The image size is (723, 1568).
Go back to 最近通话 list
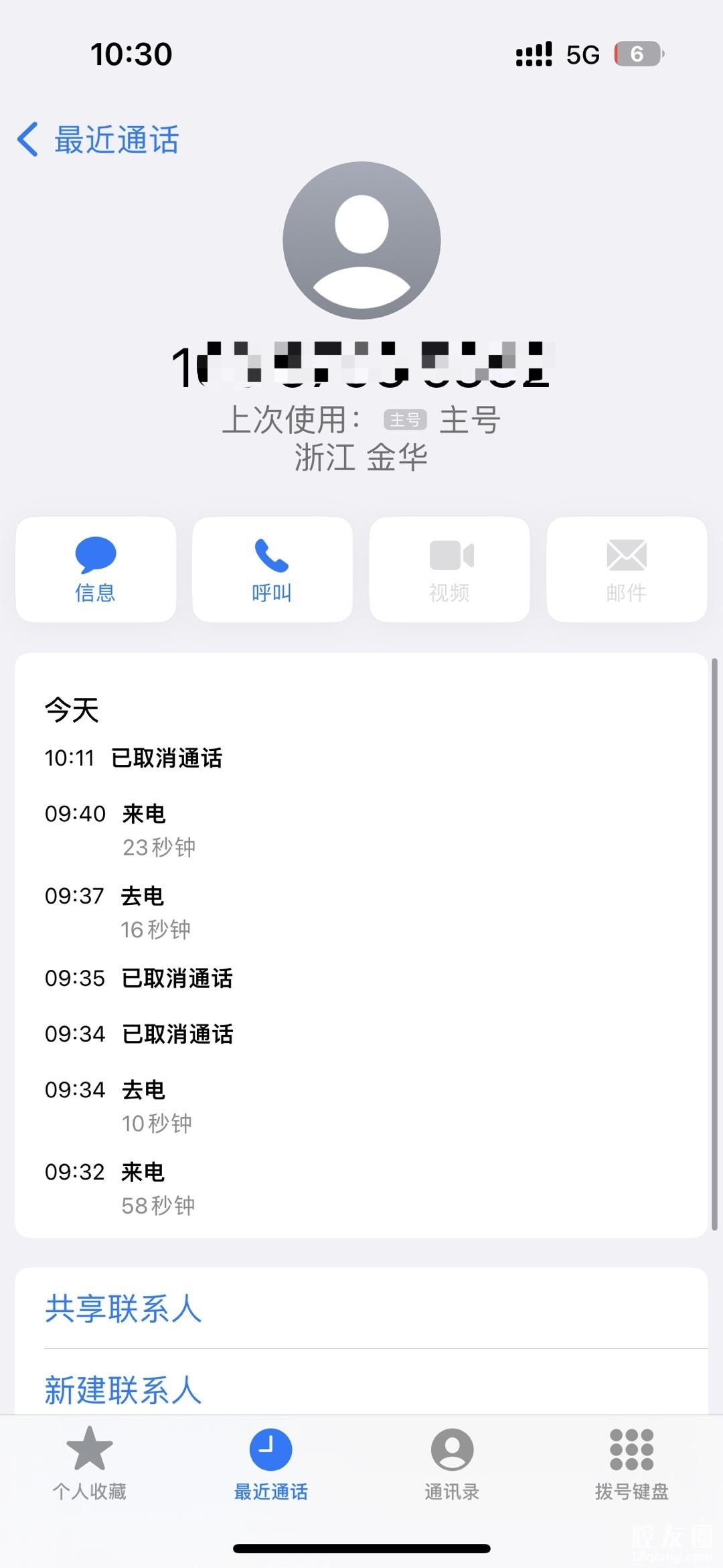99,140
